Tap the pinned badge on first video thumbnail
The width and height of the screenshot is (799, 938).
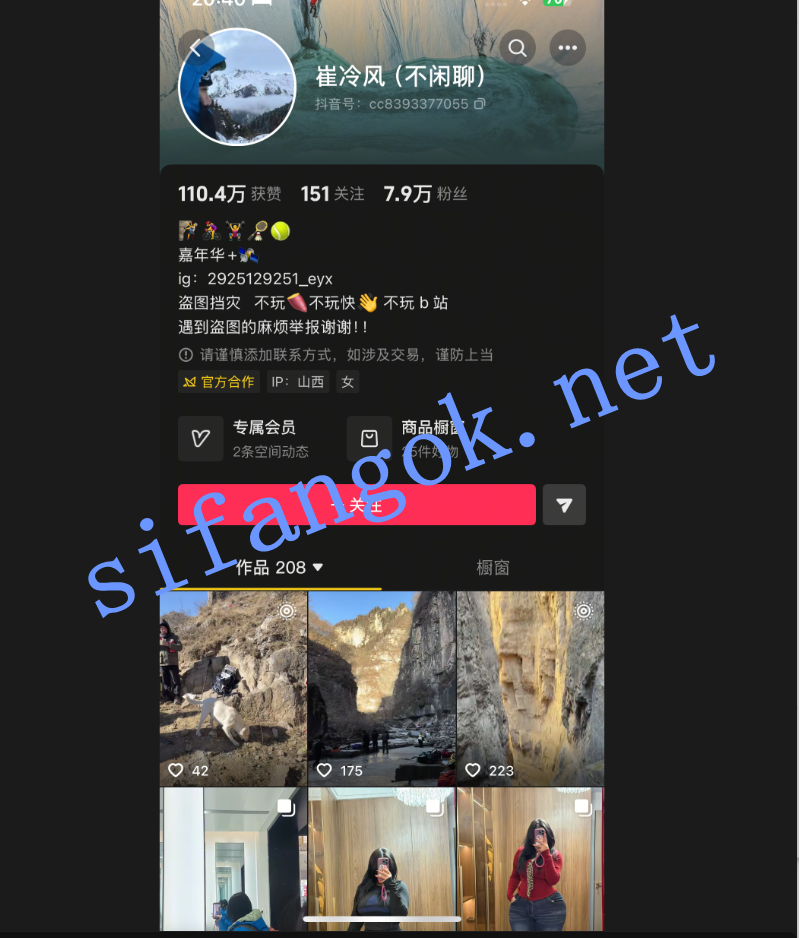pyautogui.click(x=288, y=610)
